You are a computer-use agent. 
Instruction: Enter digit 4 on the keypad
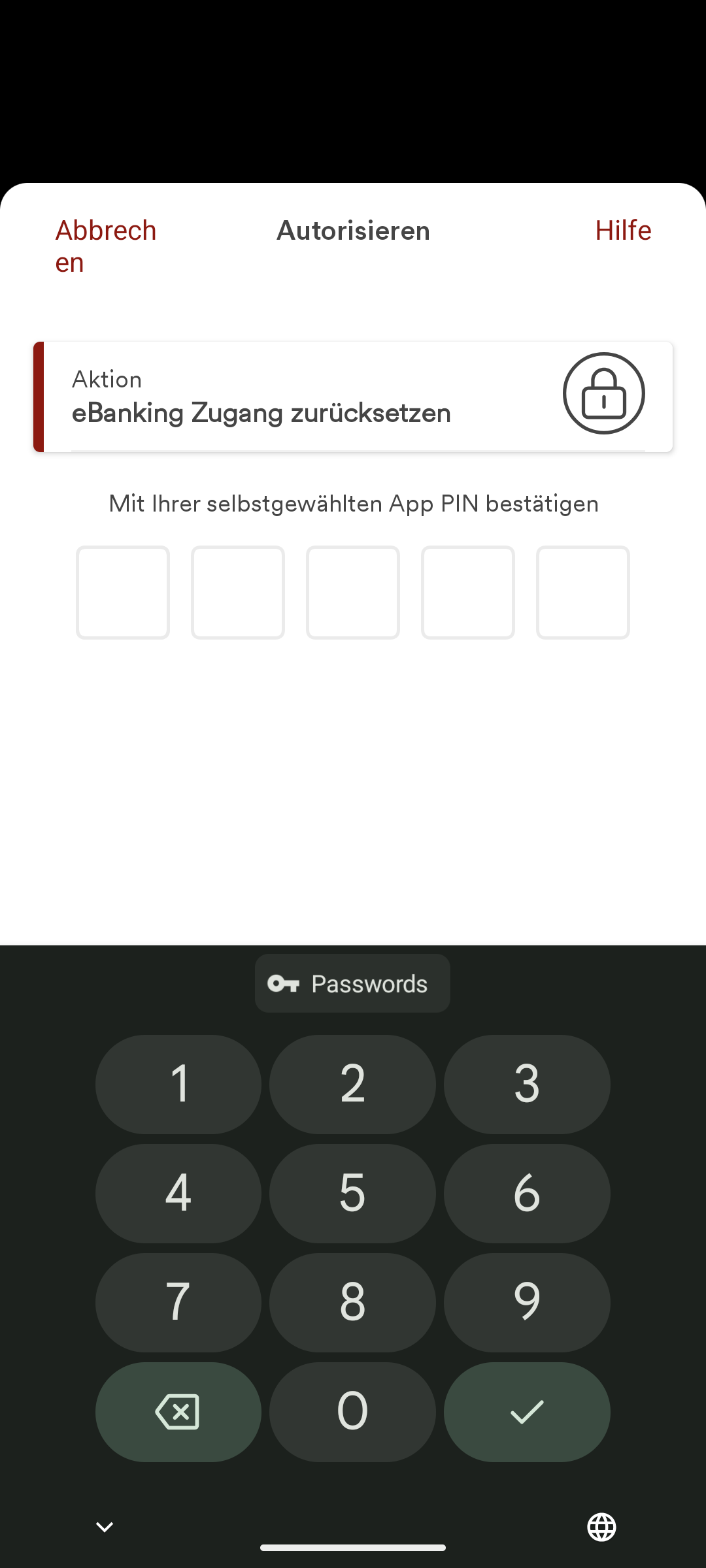178,1193
